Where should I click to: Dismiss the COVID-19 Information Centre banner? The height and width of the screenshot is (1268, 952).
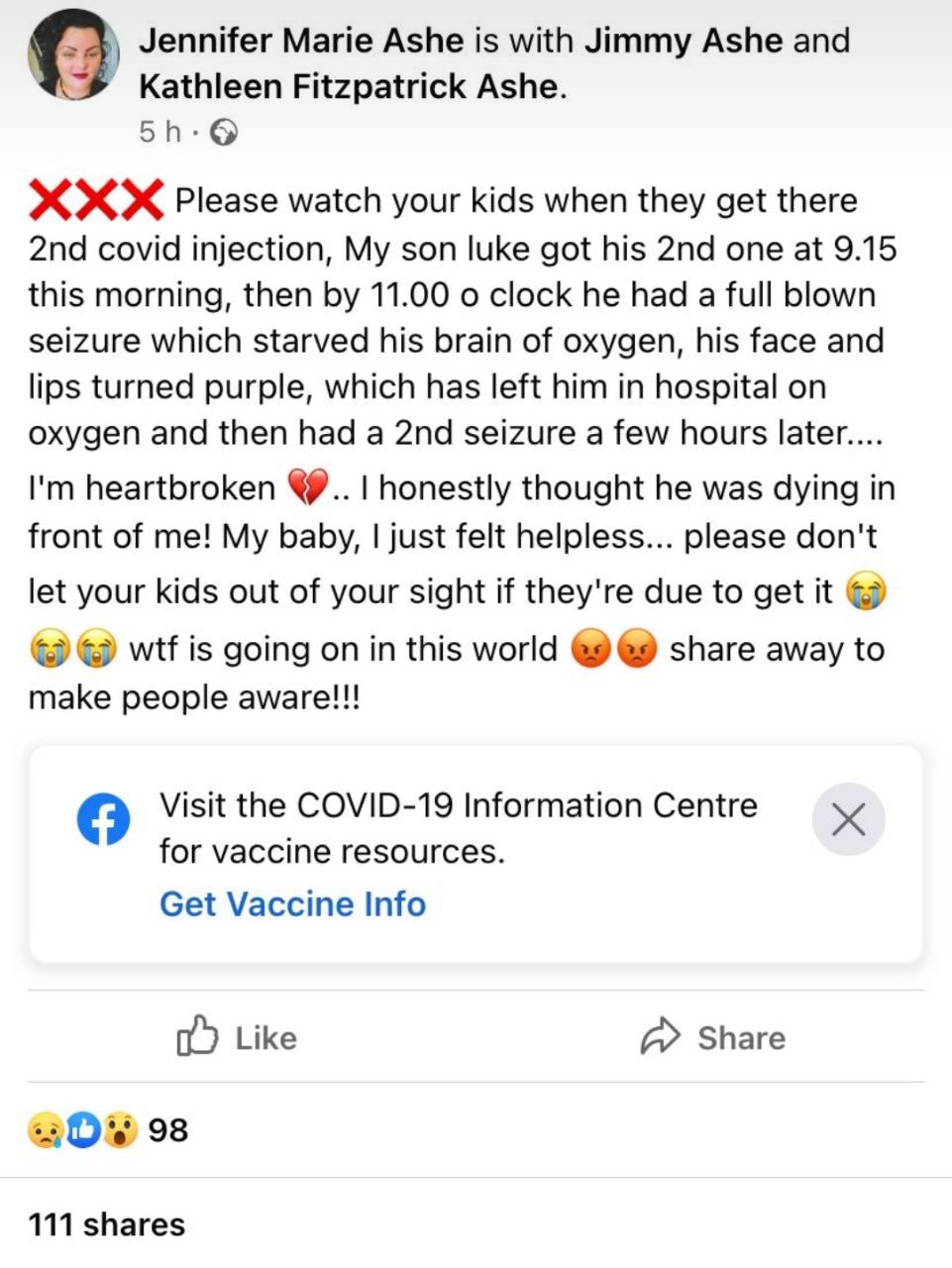coord(848,820)
